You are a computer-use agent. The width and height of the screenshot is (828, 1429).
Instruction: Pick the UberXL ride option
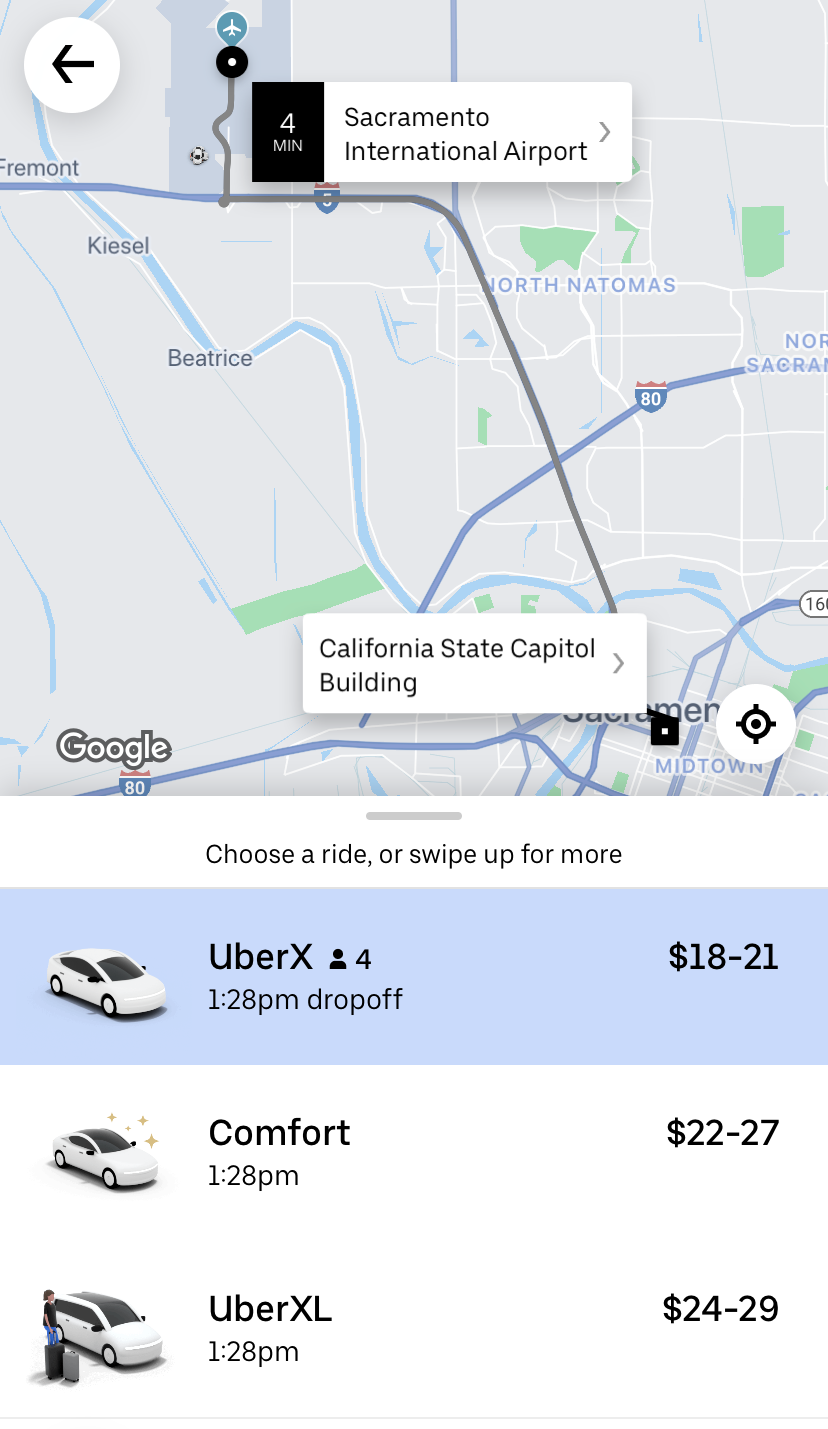[x=414, y=1329]
